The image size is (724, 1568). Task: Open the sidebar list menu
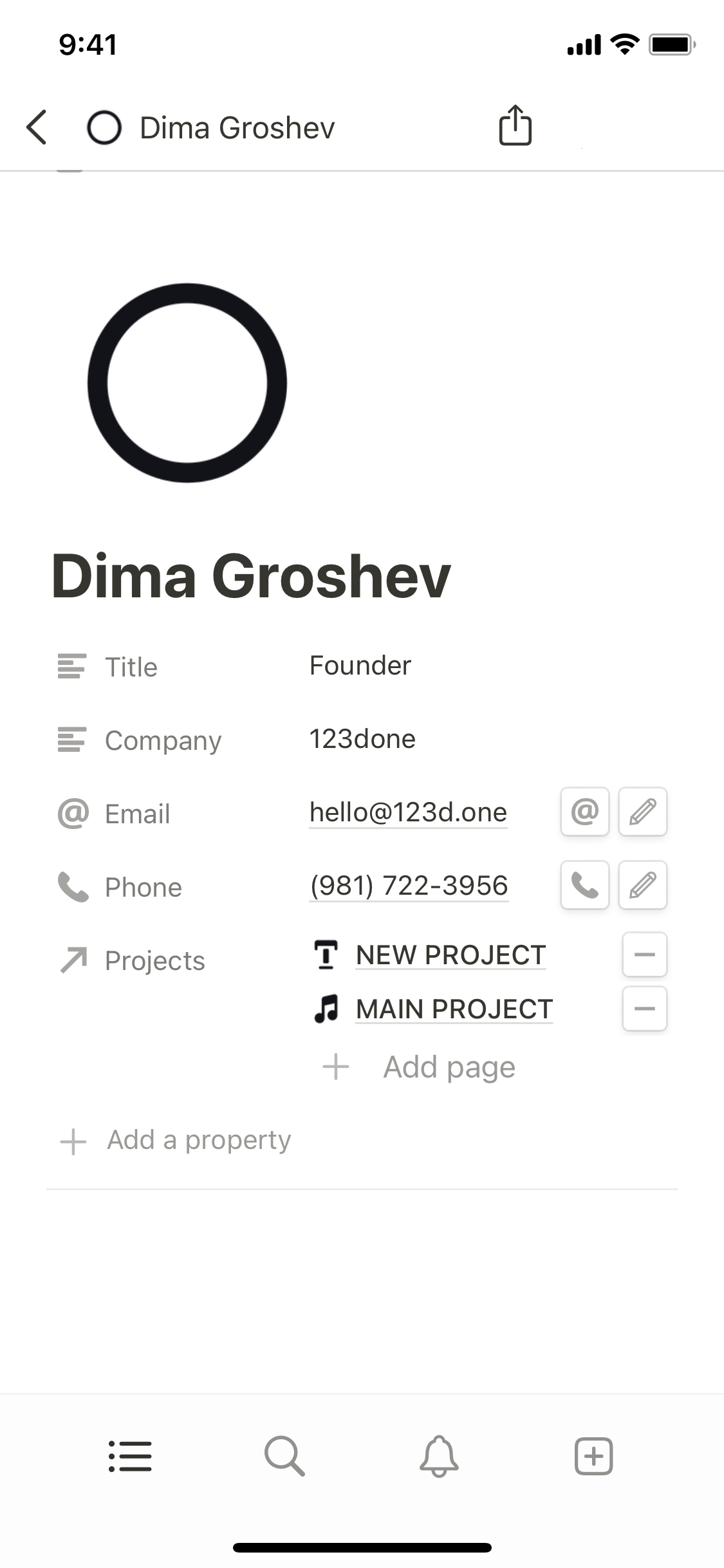pos(130,1456)
